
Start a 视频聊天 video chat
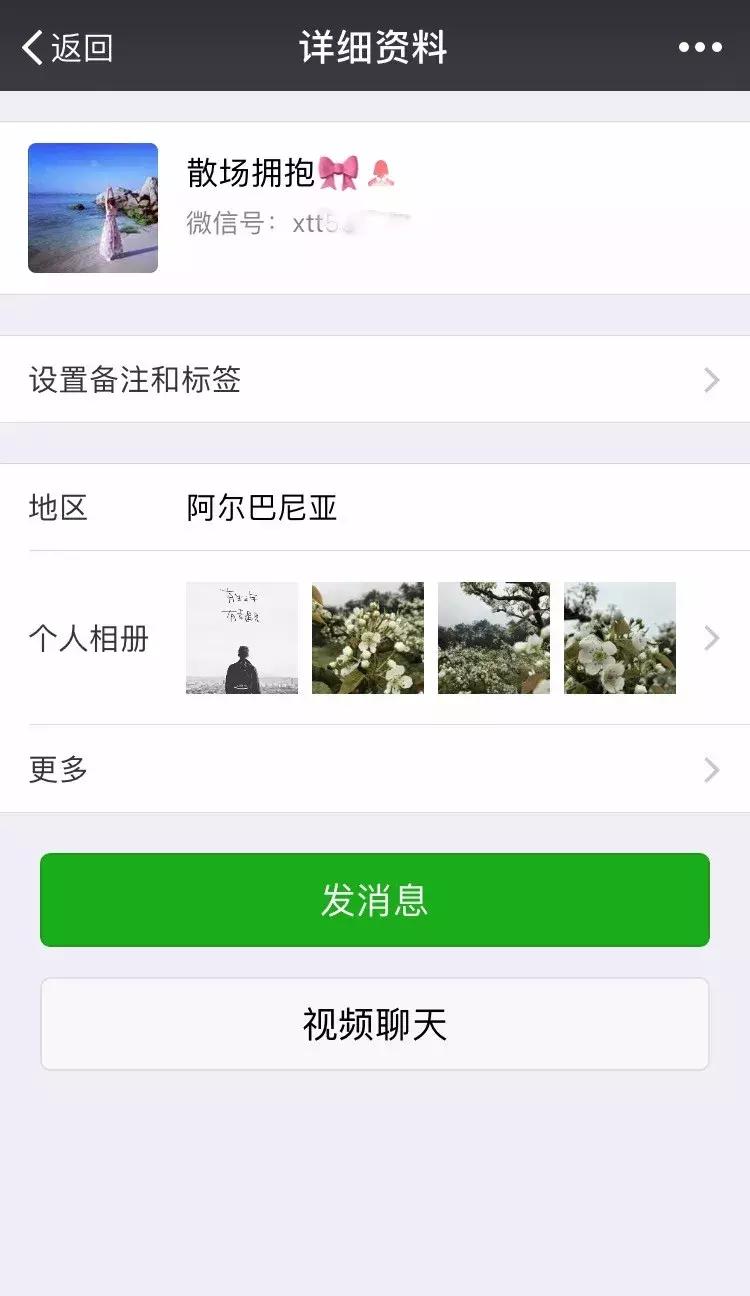375,1022
